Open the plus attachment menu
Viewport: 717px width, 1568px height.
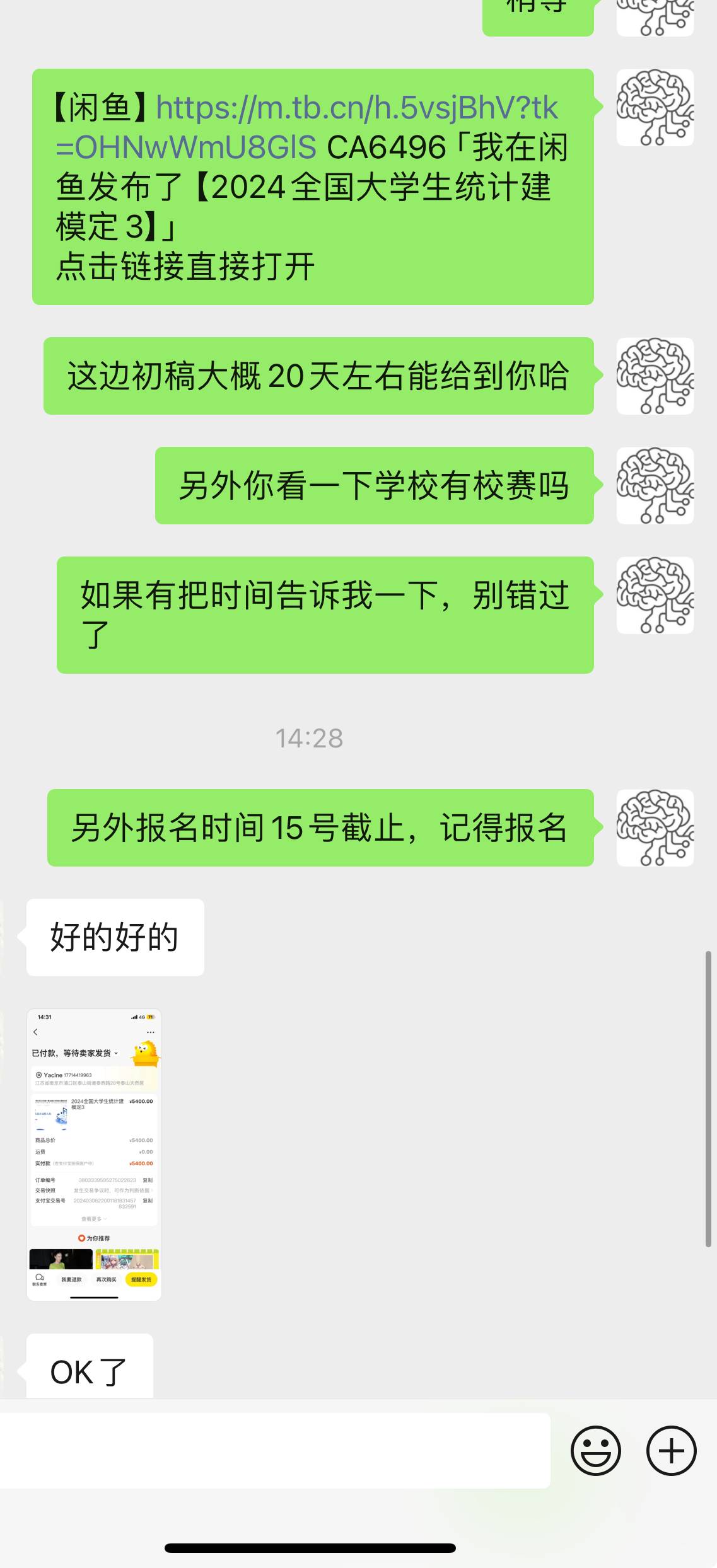671,1451
